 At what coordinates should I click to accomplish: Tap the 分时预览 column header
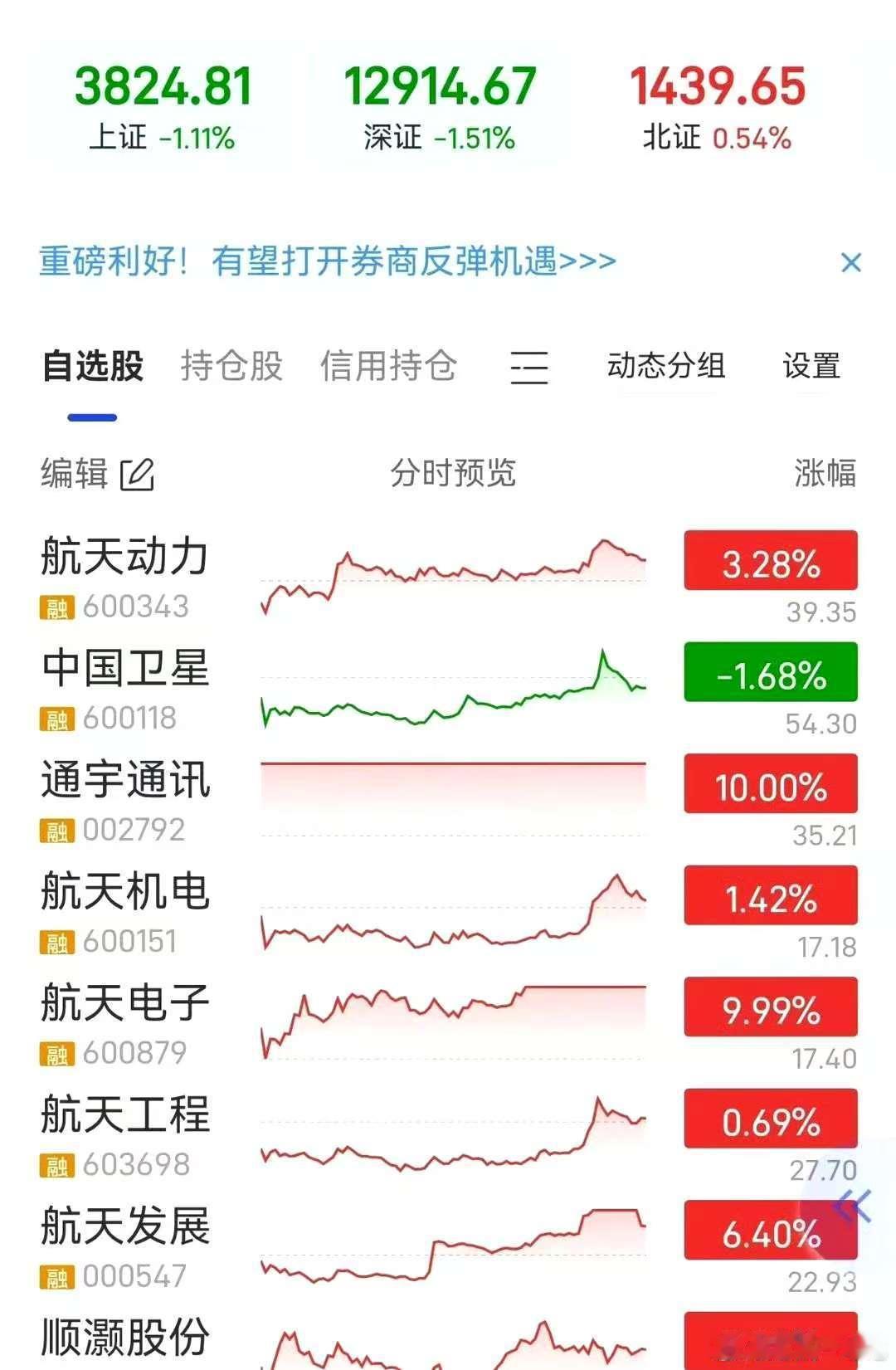452,473
